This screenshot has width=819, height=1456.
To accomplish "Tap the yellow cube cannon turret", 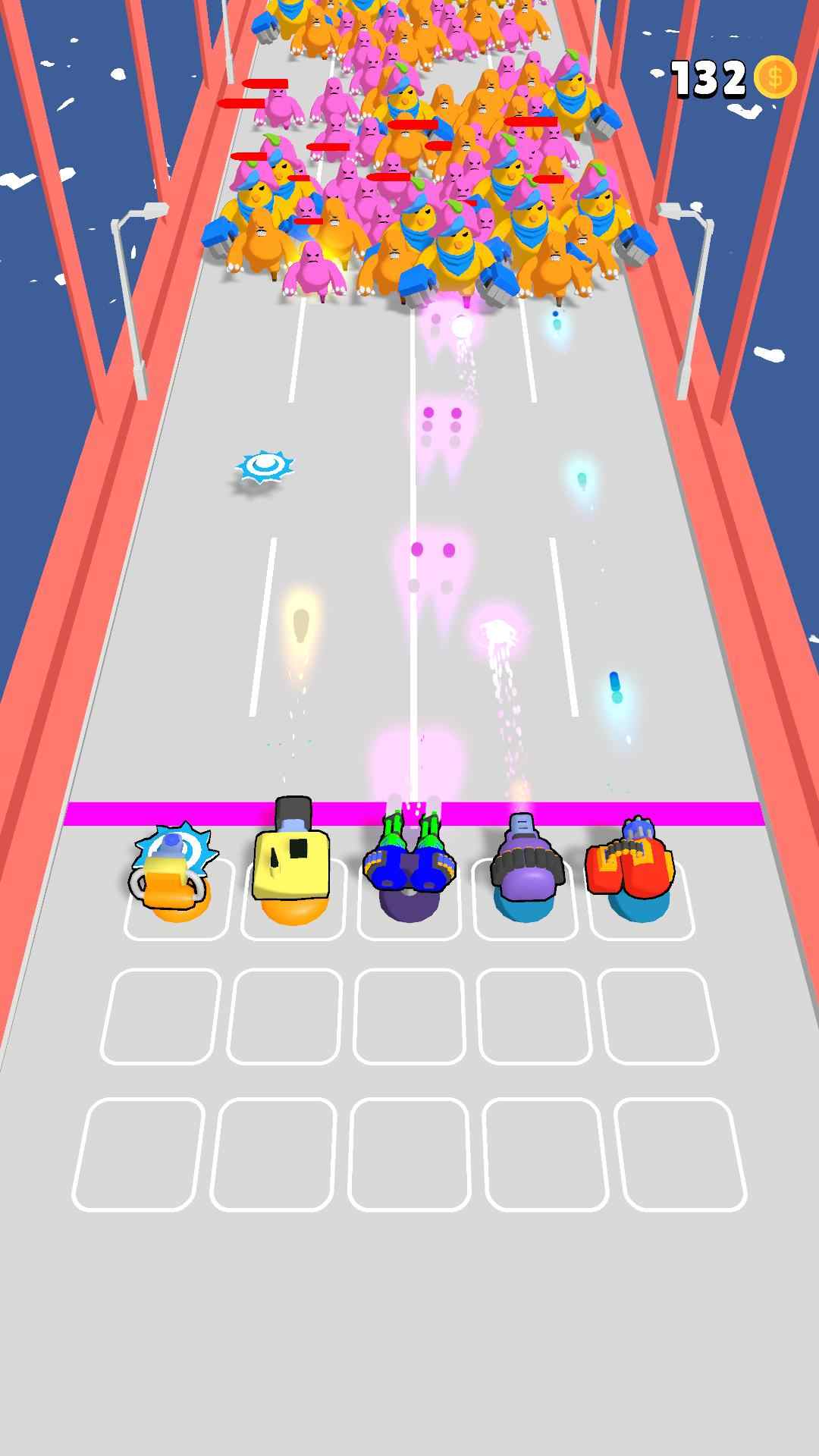I will [x=292, y=864].
